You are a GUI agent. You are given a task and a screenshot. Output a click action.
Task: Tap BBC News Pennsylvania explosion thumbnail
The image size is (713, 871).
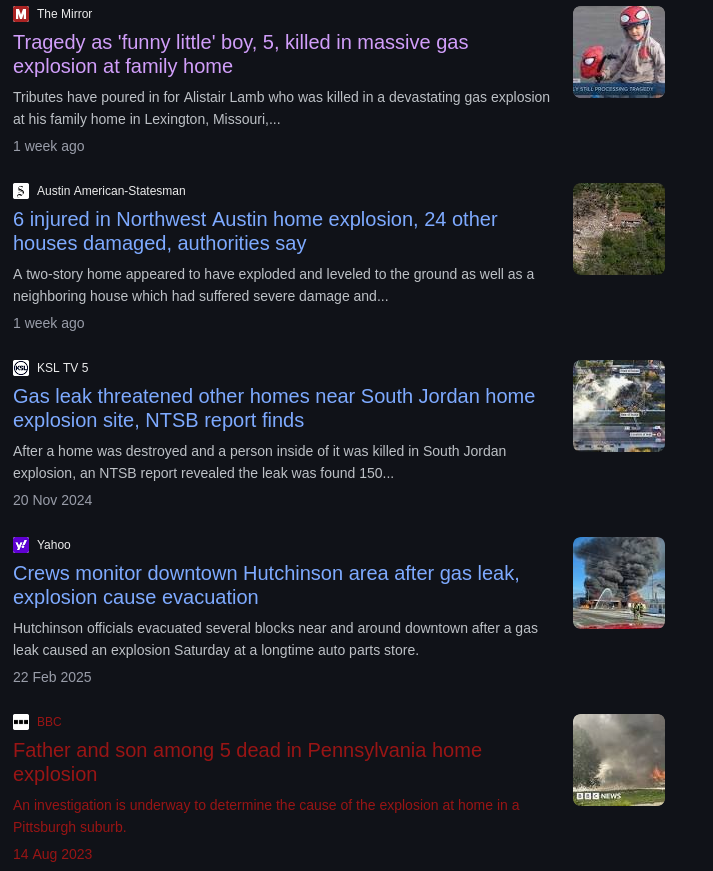click(x=618, y=760)
